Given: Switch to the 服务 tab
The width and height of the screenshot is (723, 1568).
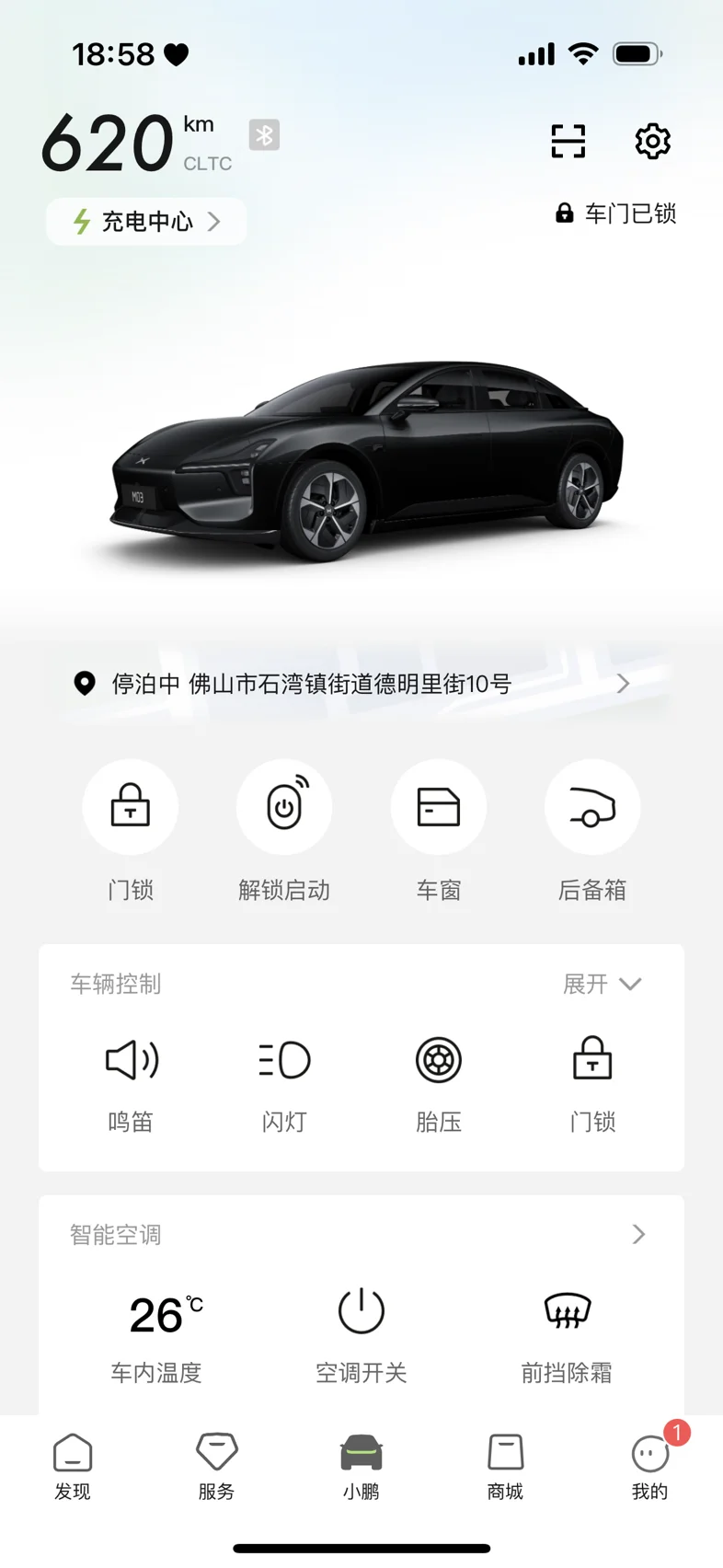Looking at the screenshot, I should point(217,1467).
